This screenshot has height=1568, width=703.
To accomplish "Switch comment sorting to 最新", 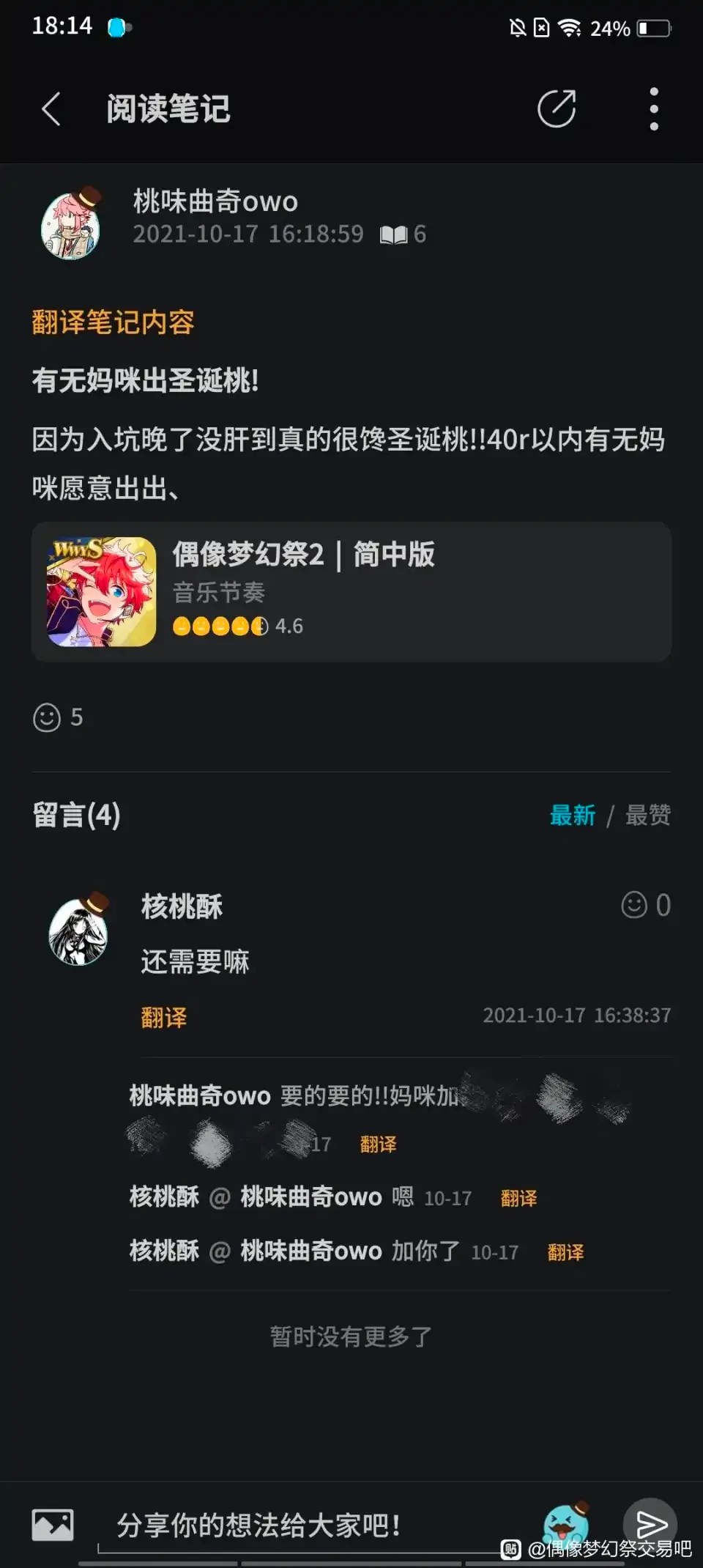I will [x=573, y=816].
